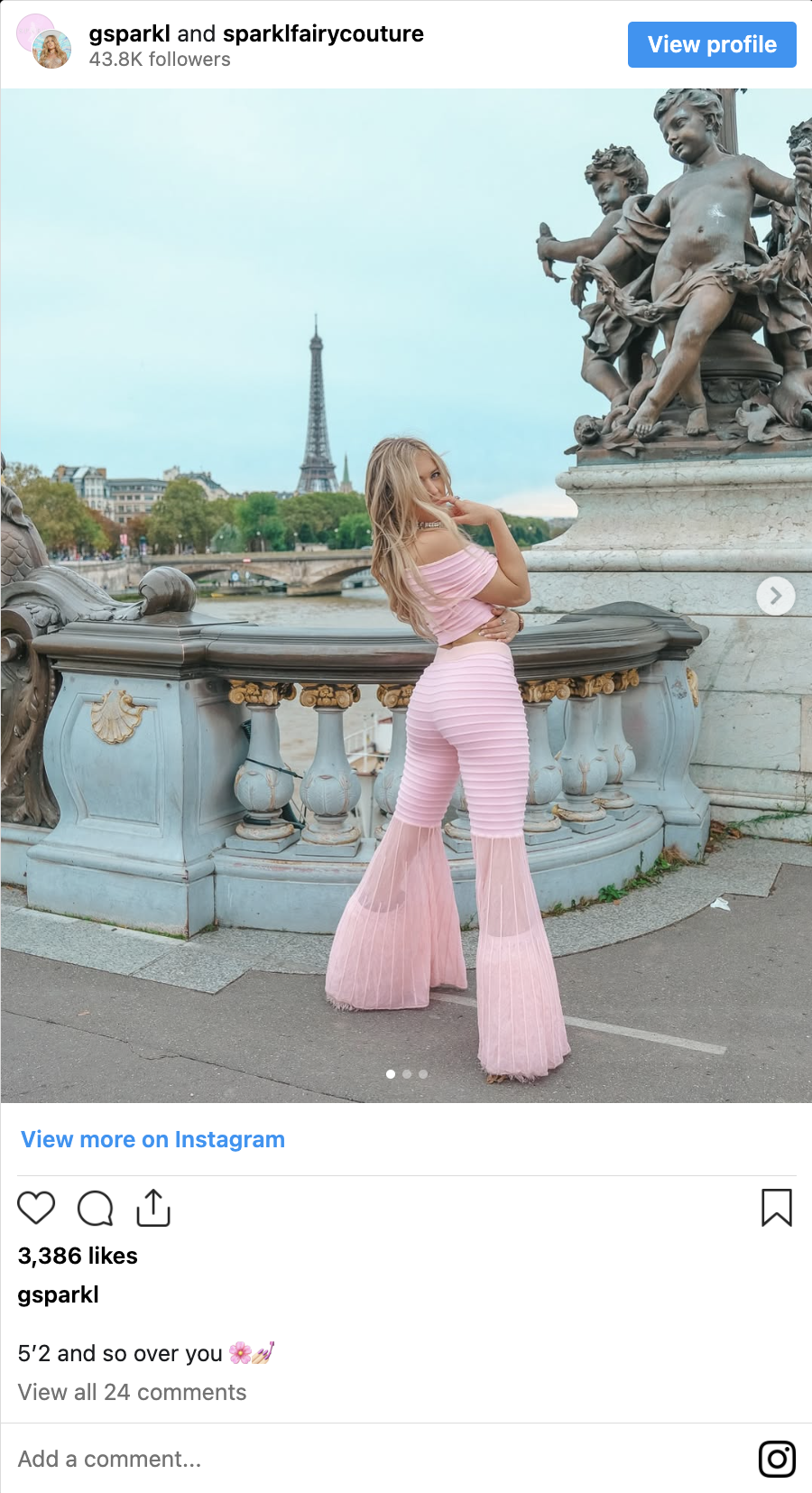
Task: Save the post with the bookmark icon
Action: tap(776, 1208)
